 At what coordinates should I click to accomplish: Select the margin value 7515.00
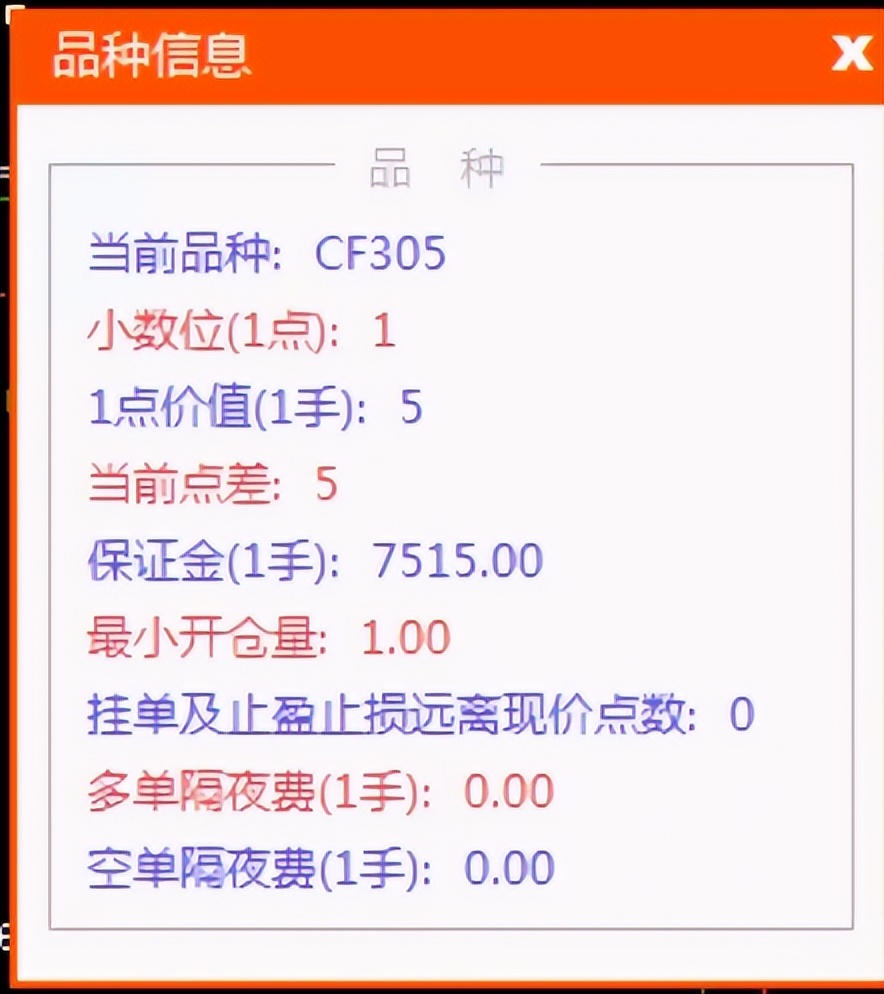pos(460,560)
